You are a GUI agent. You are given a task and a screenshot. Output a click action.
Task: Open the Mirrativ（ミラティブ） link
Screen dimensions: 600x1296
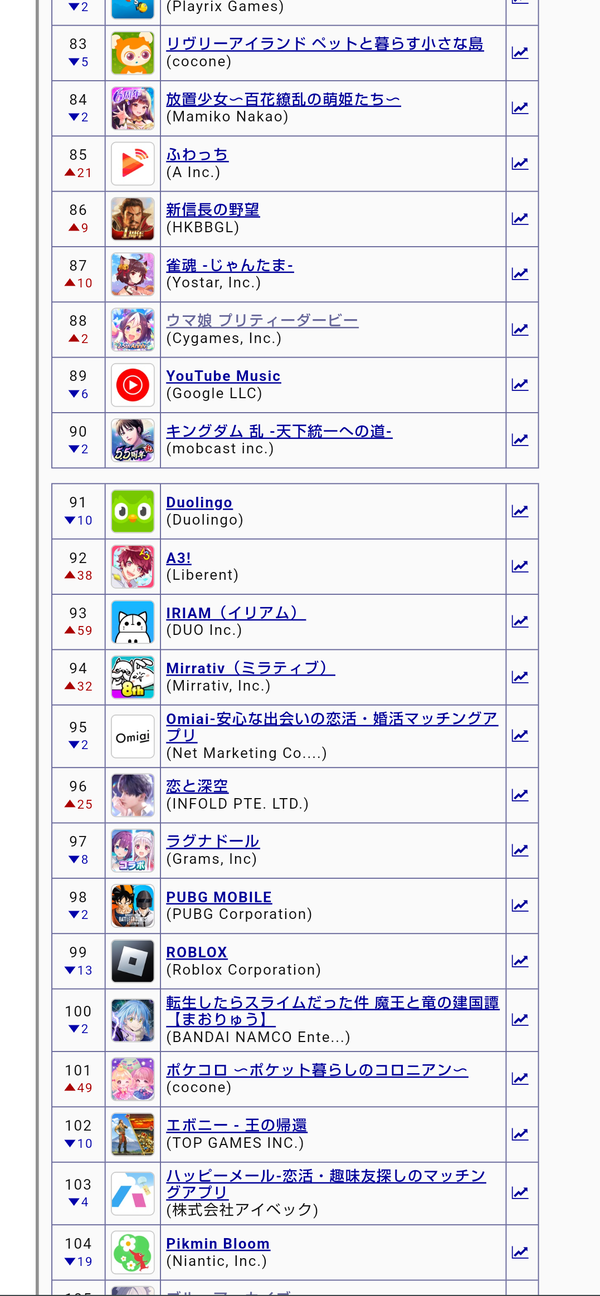click(x=251, y=668)
